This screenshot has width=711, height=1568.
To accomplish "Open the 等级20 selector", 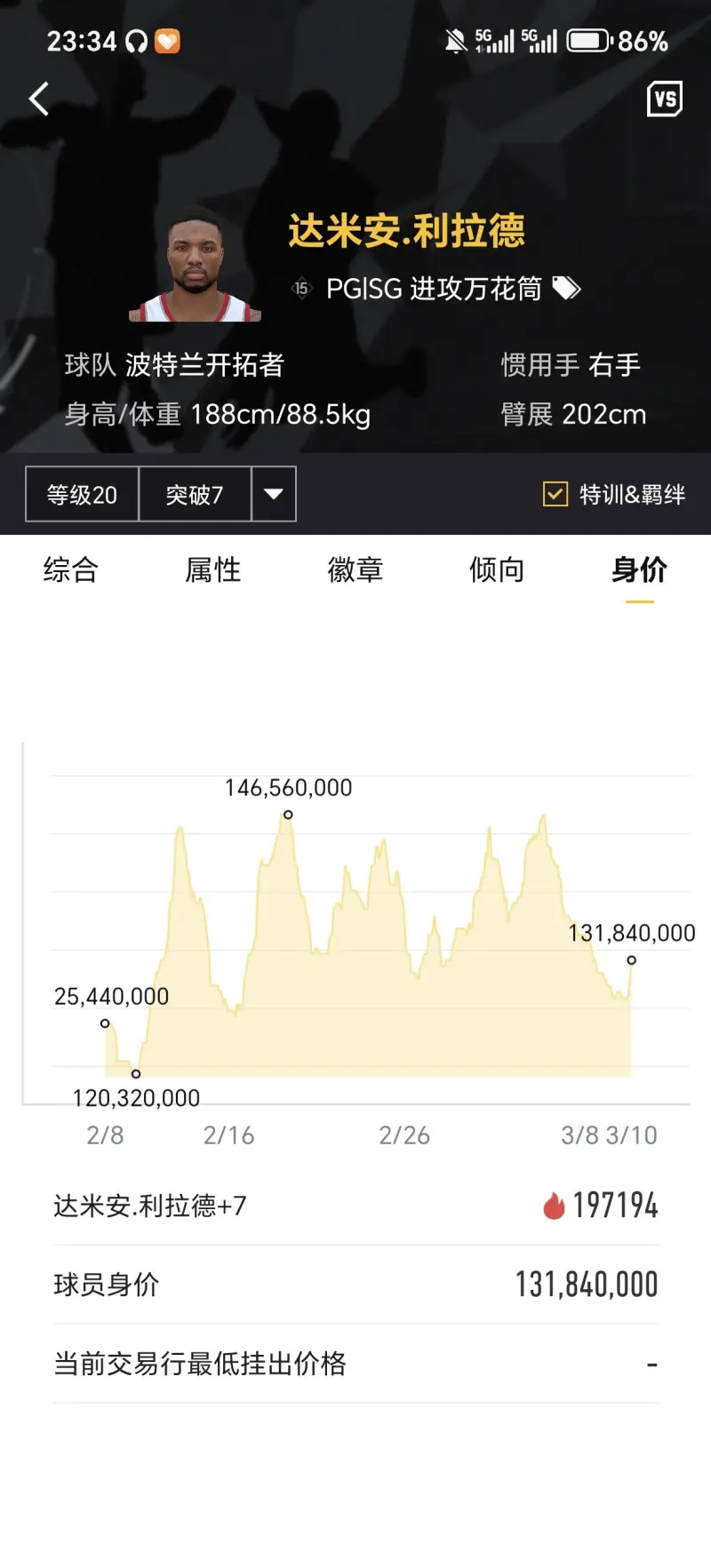I will click(x=81, y=494).
